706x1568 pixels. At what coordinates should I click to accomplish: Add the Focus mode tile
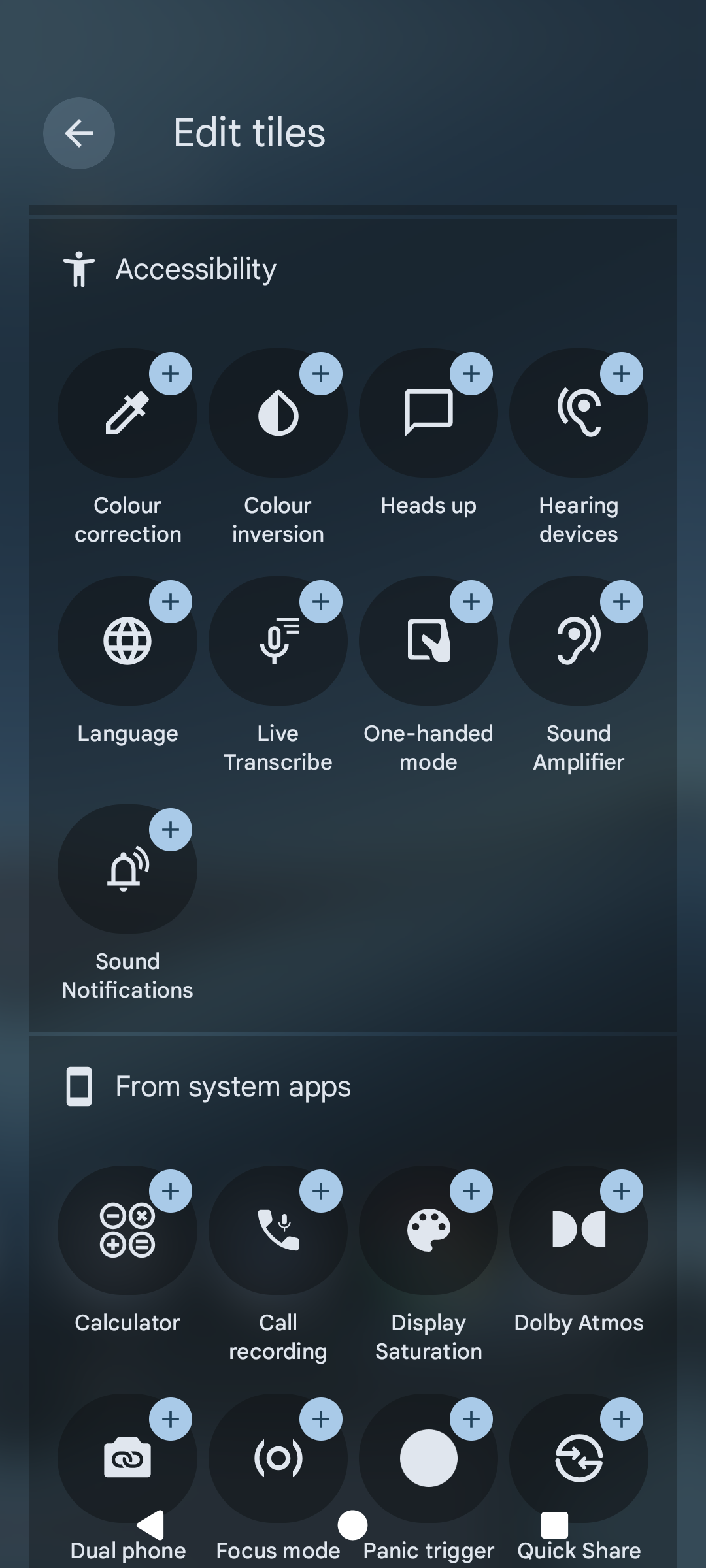321,1419
